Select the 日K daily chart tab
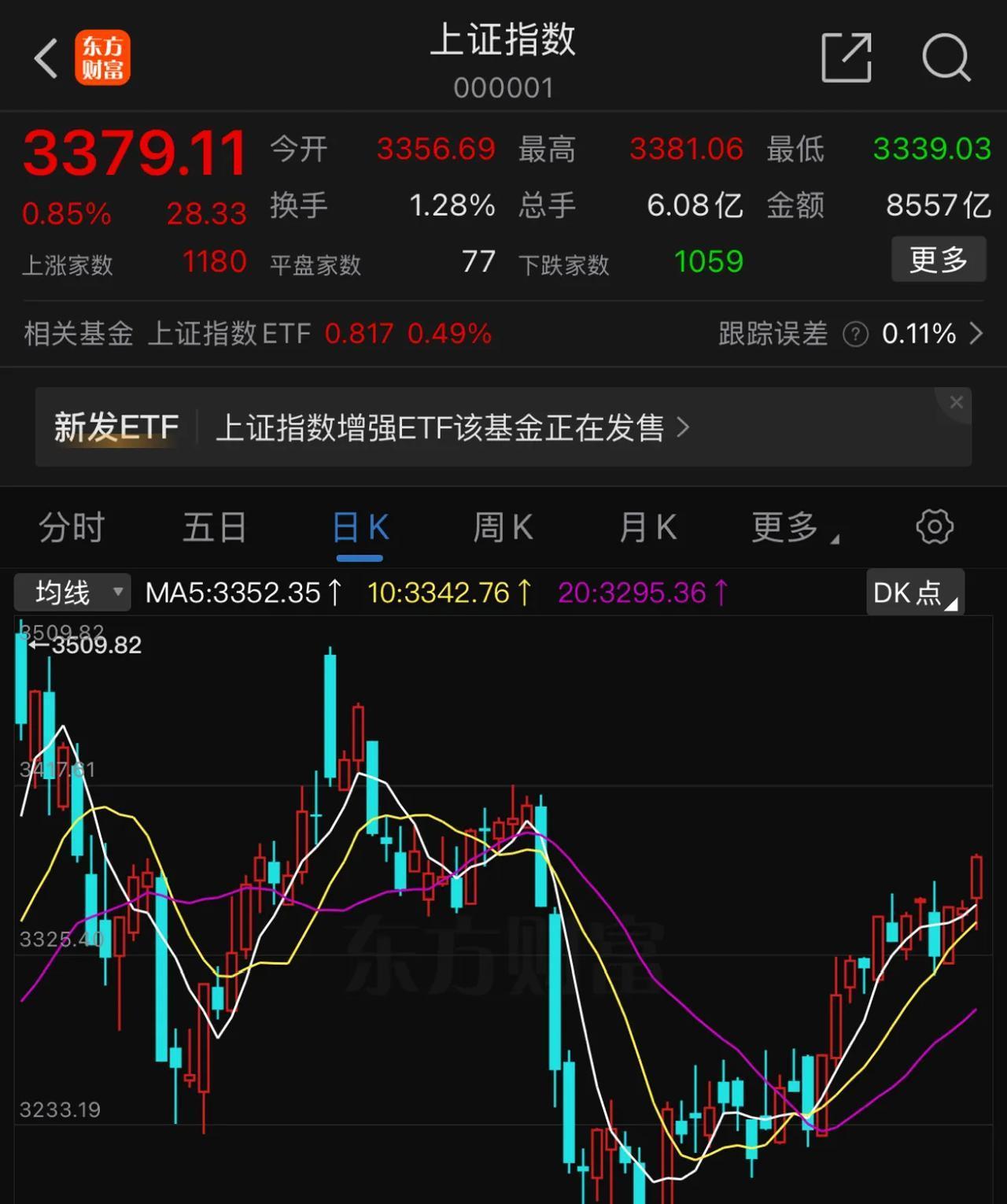 (360, 528)
